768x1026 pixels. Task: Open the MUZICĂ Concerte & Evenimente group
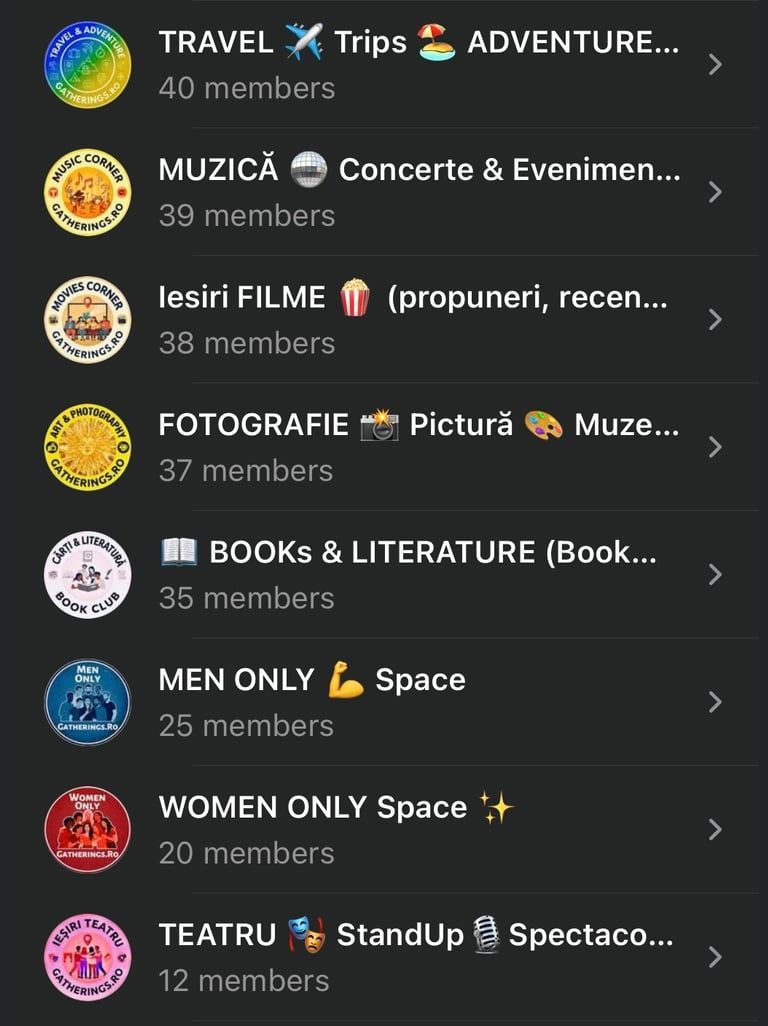(x=418, y=191)
